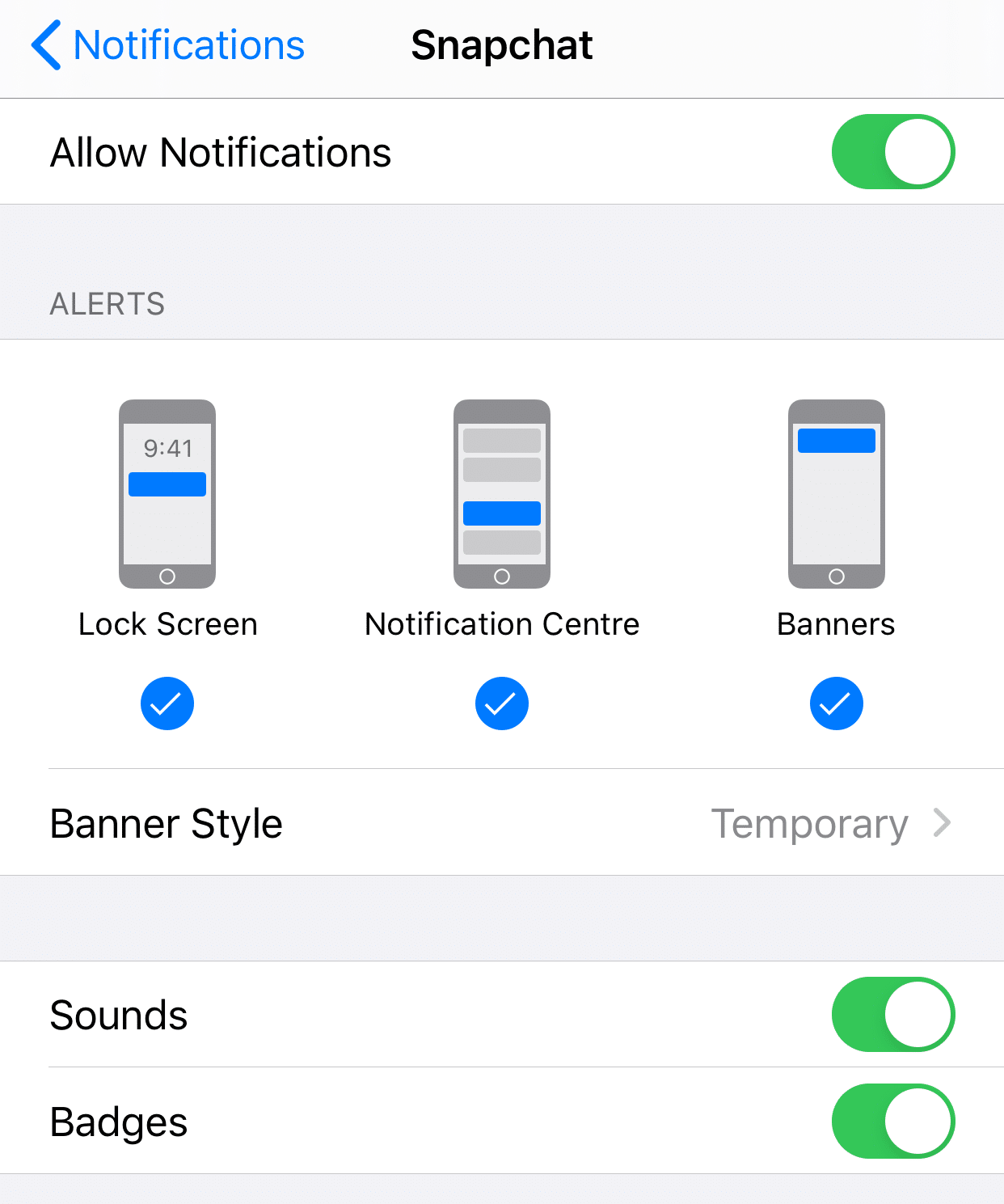Turn off Sounds for Snapchat
The image size is (1004, 1204).
coord(892,1015)
